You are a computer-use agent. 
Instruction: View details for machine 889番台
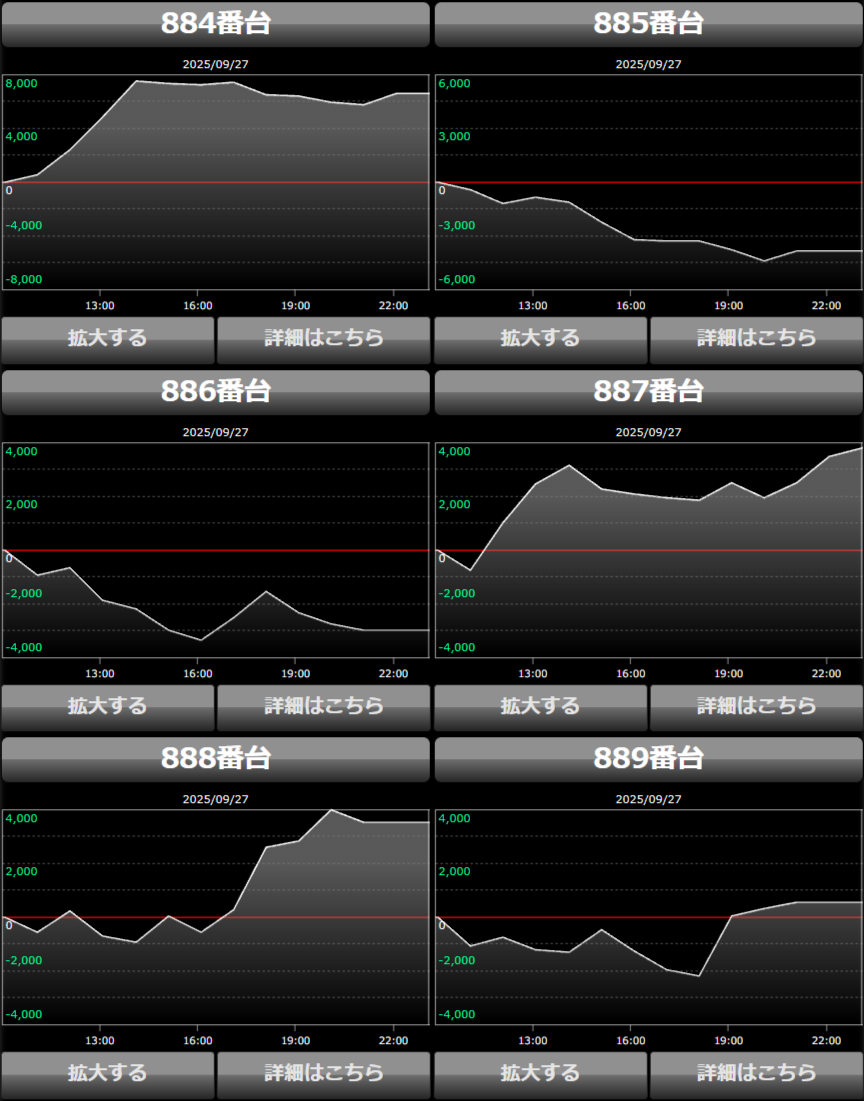click(756, 1074)
